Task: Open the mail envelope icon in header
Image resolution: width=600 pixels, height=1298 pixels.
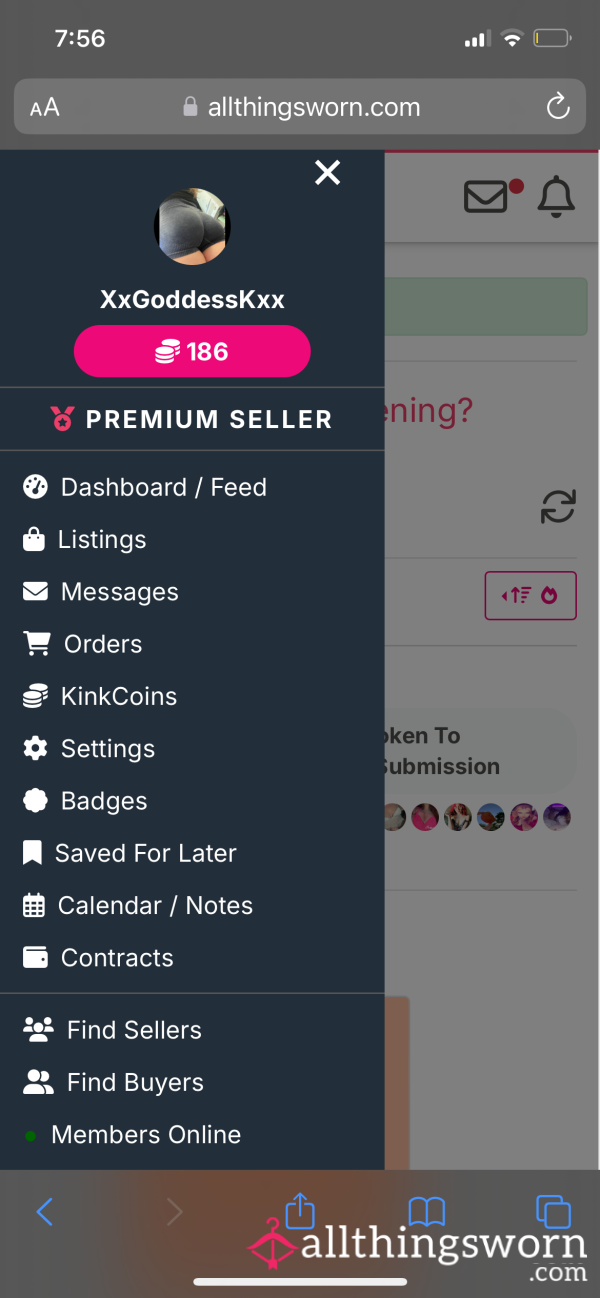Action: point(486,197)
